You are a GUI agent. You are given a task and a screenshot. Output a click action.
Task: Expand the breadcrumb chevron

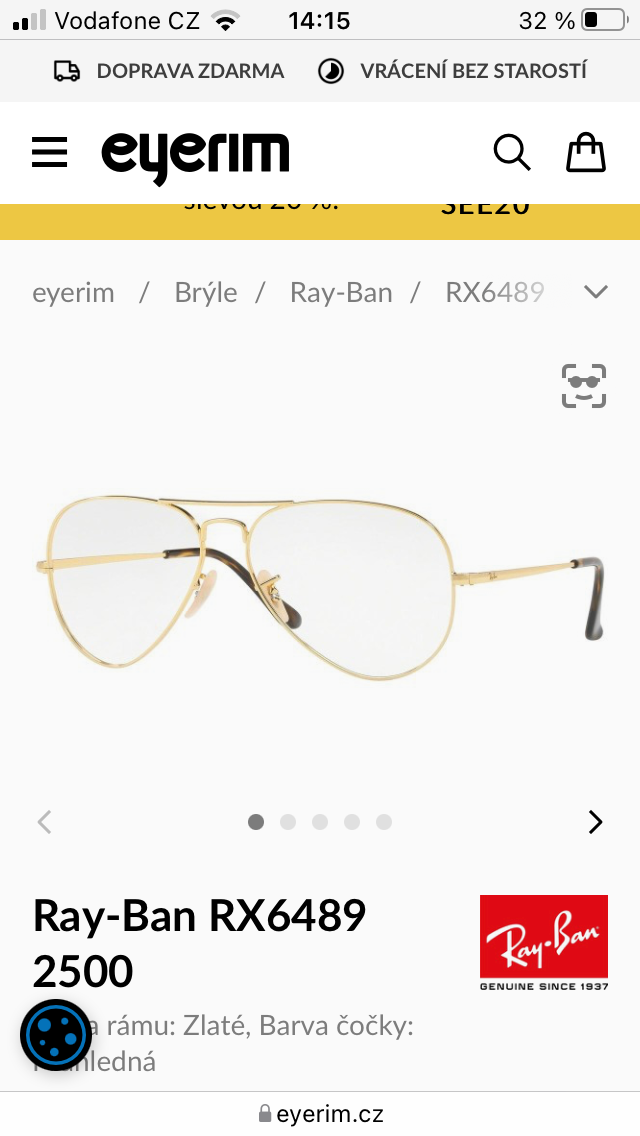point(596,292)
